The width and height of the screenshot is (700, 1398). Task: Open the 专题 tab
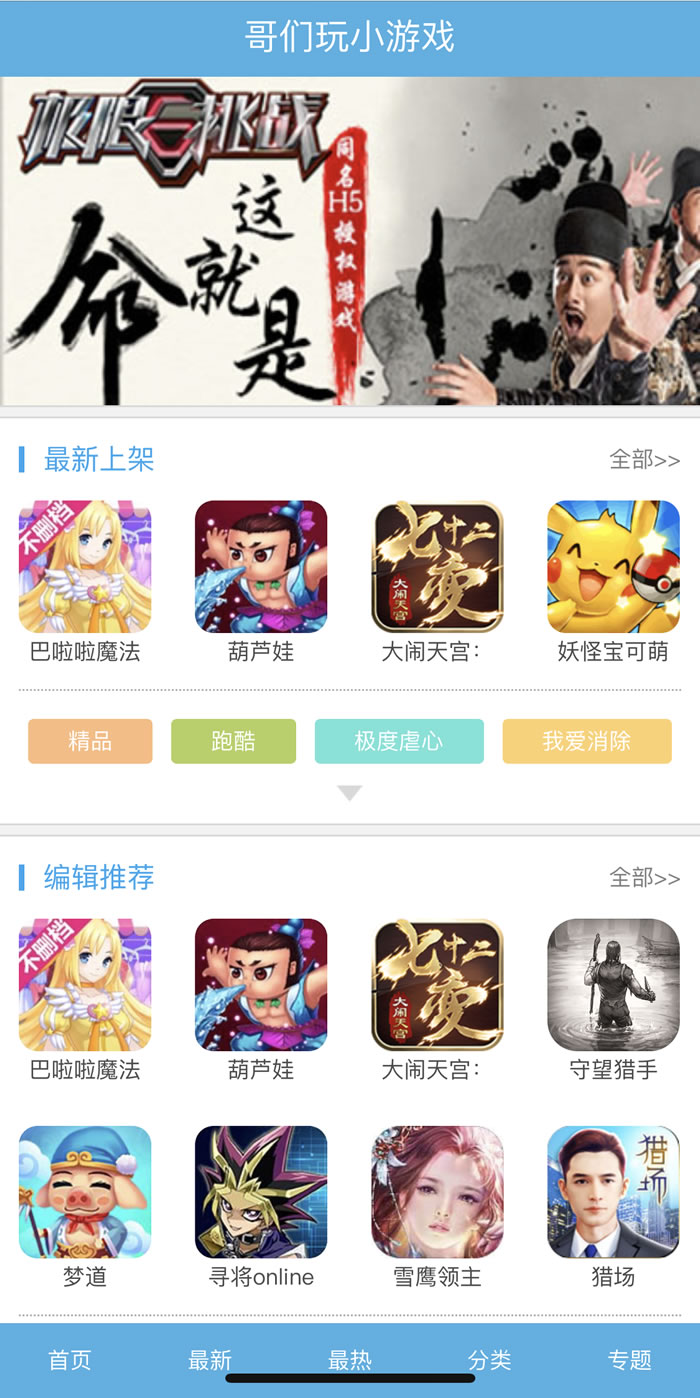(630, 1360)
